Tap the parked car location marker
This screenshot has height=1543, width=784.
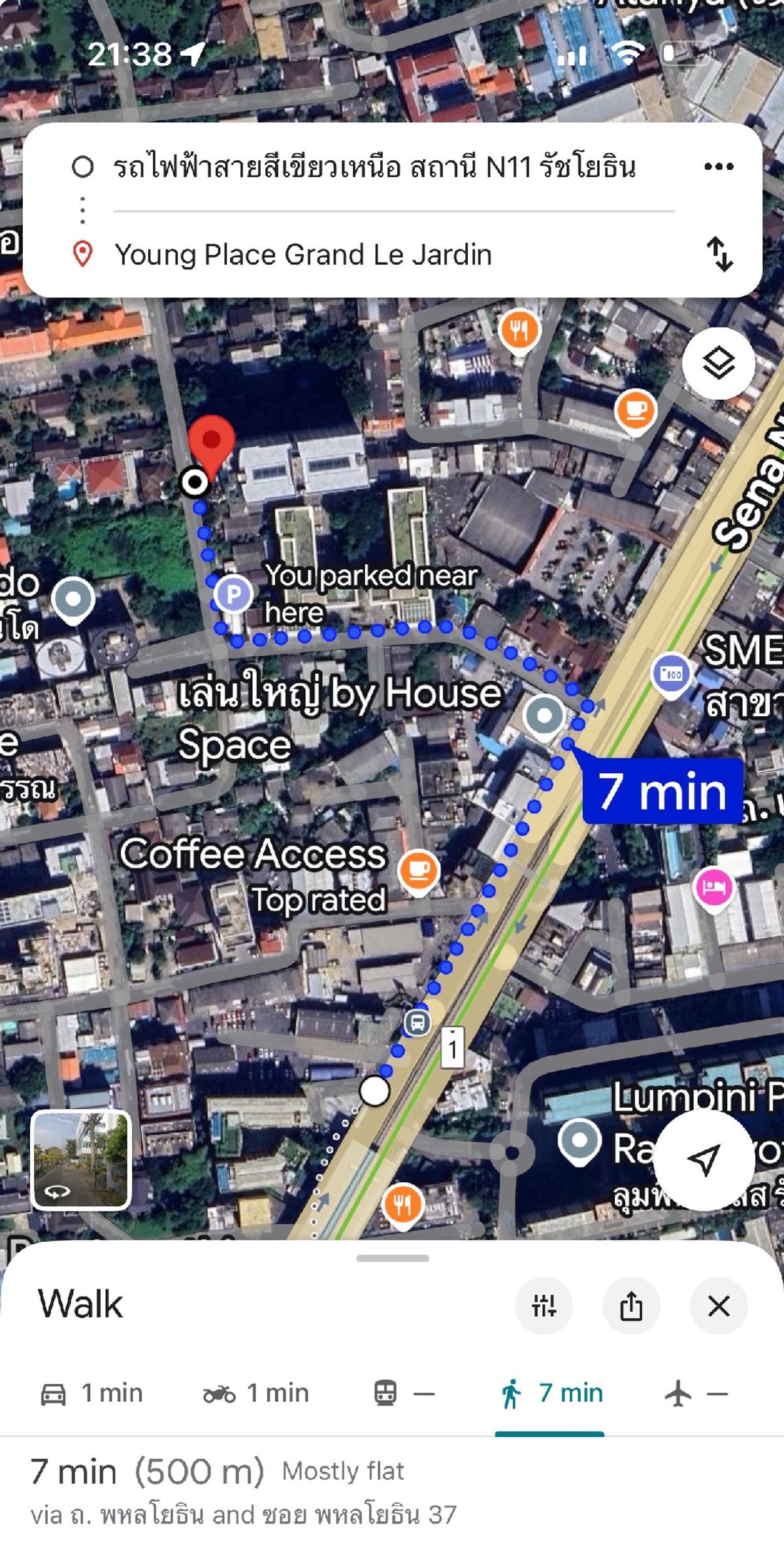click(x=233, y=594)
